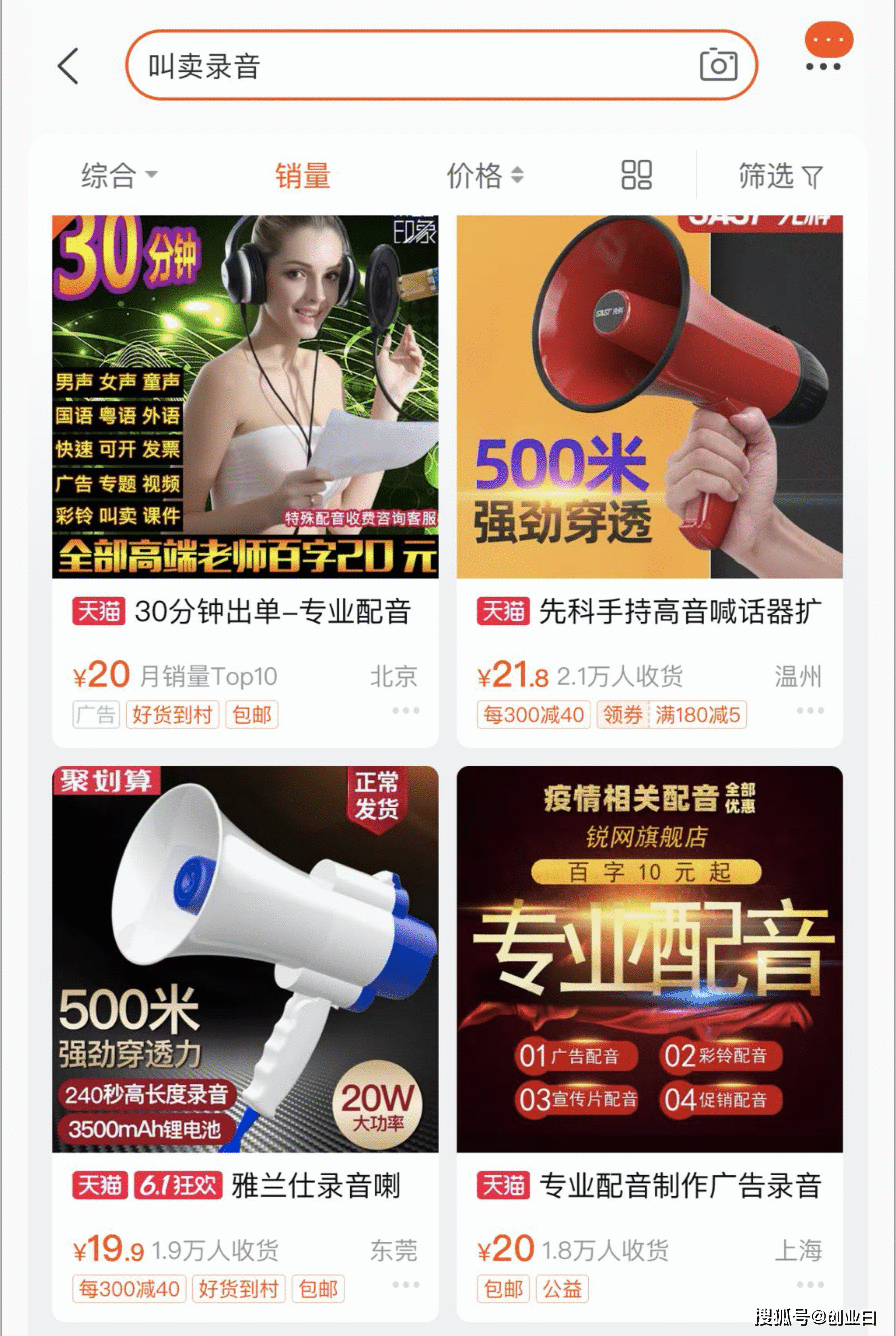
Task: Tap the search input showing 叫卖录音
Action: click(x=400, y=63)
